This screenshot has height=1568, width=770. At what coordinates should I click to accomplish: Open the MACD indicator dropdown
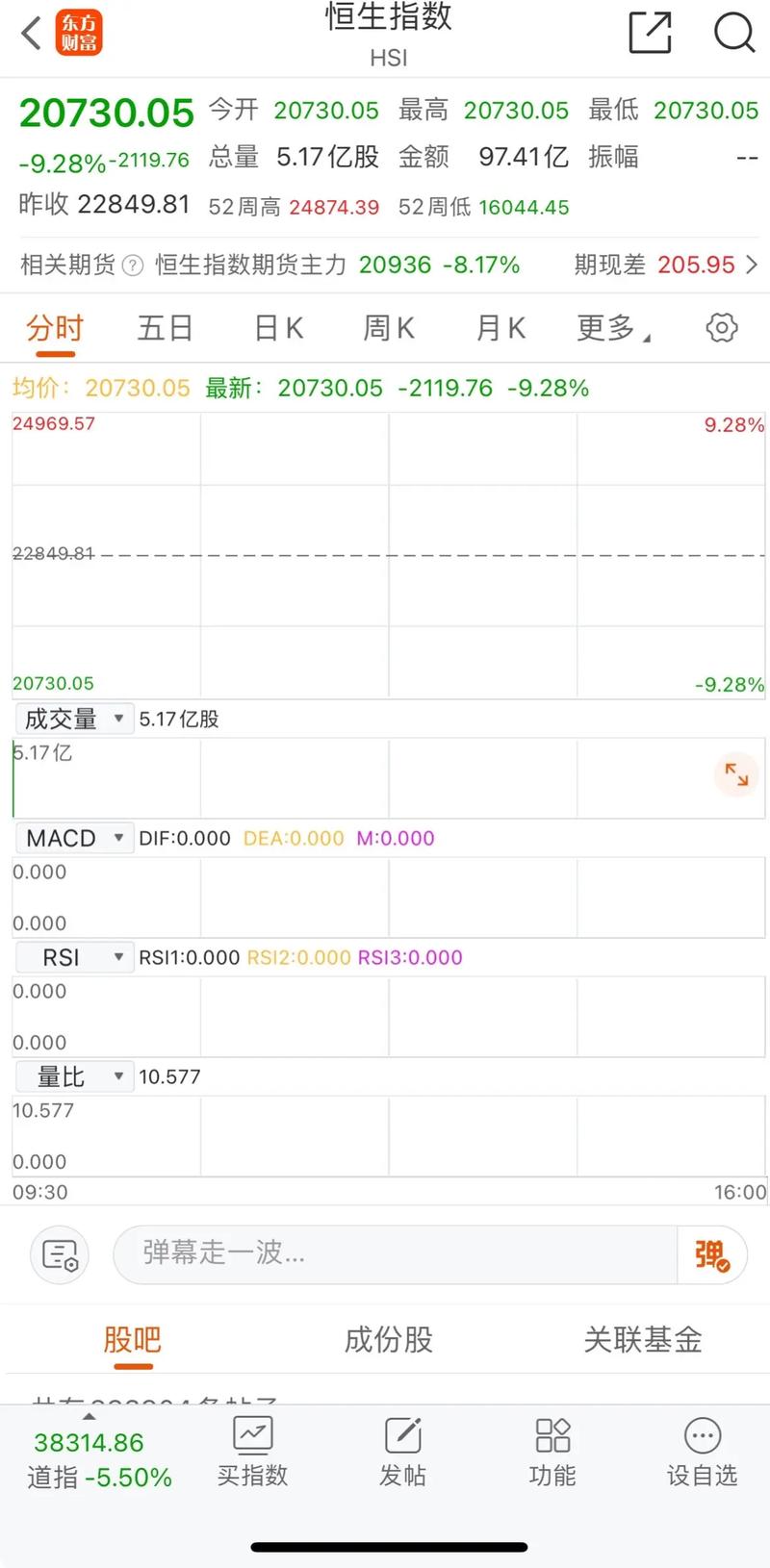(74, 838)
